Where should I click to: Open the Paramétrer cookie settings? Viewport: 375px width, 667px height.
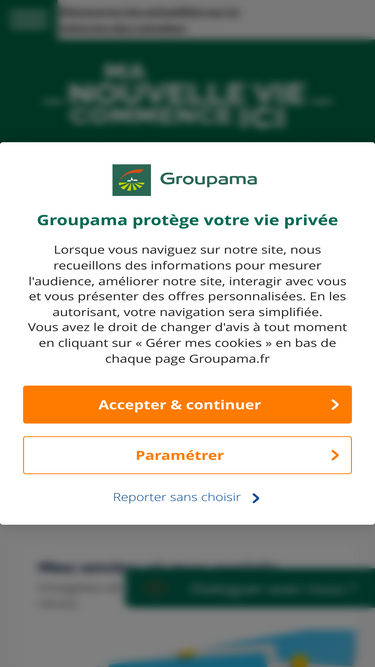tap(188, 455)
